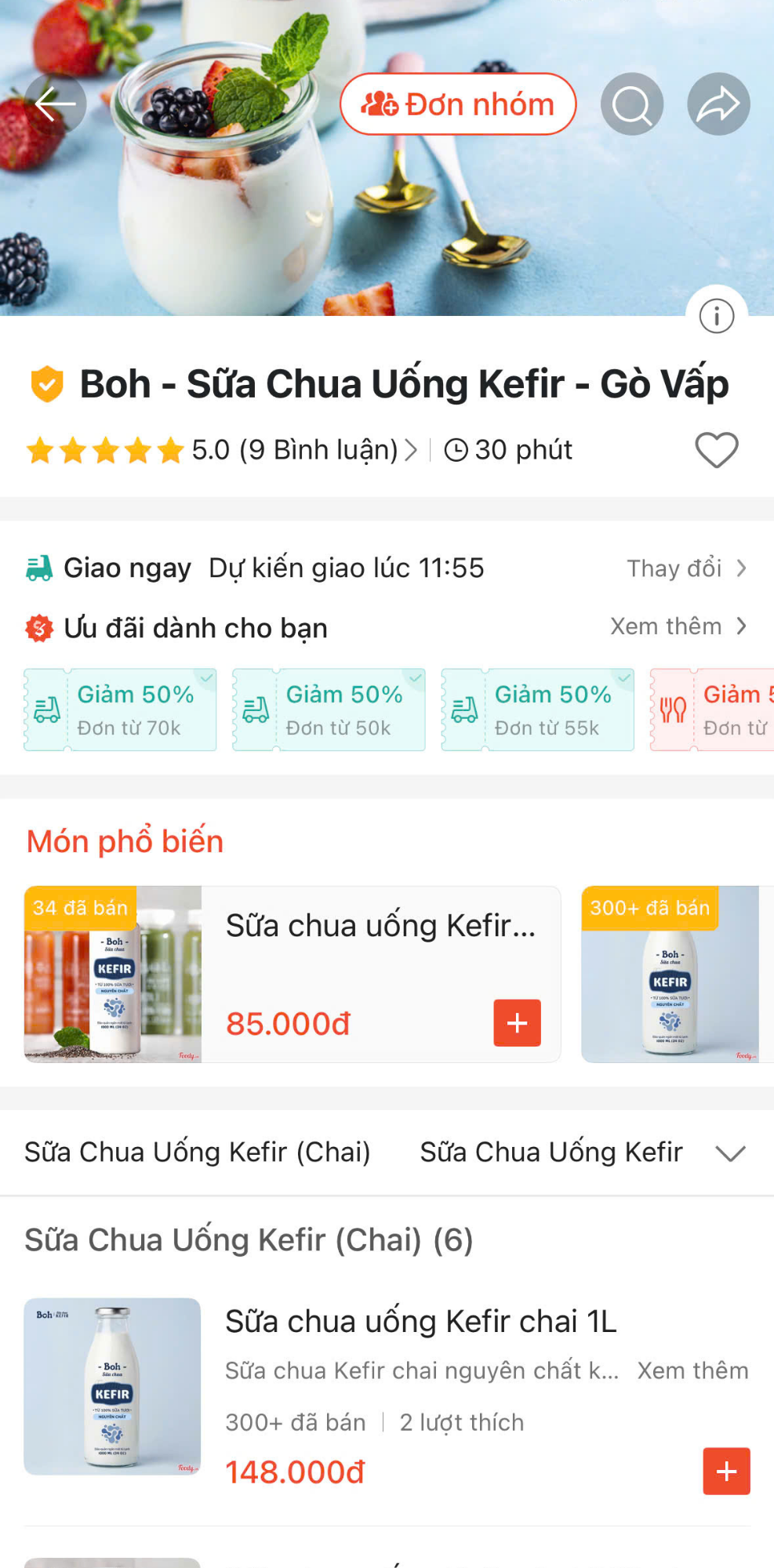Open the search icon

632,103
